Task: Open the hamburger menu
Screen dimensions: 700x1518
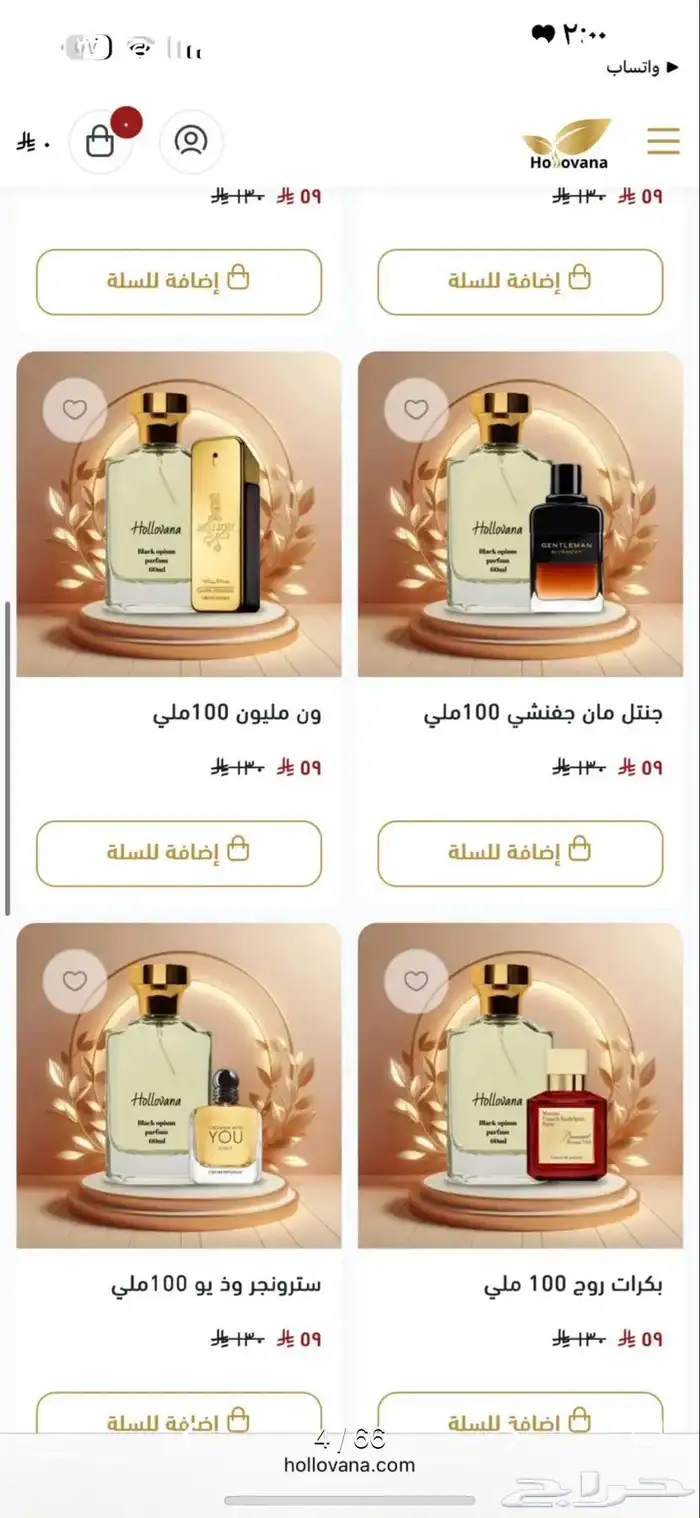Action: pyautogui.click(x=663, y=141)
